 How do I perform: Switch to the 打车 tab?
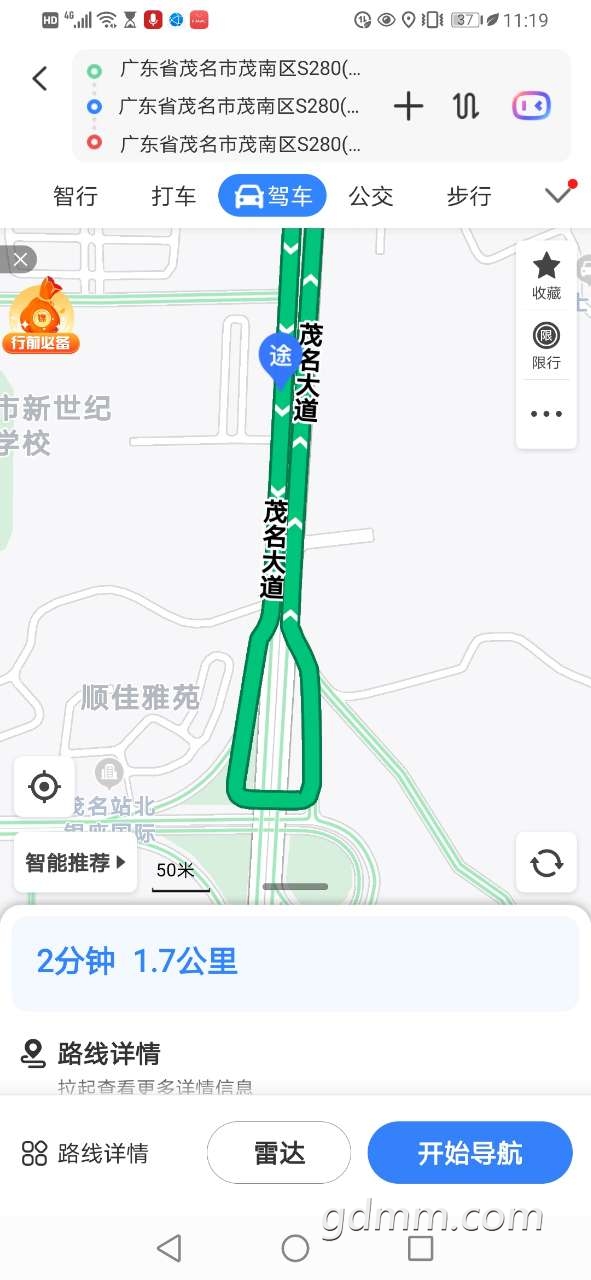tap(174, 196)
